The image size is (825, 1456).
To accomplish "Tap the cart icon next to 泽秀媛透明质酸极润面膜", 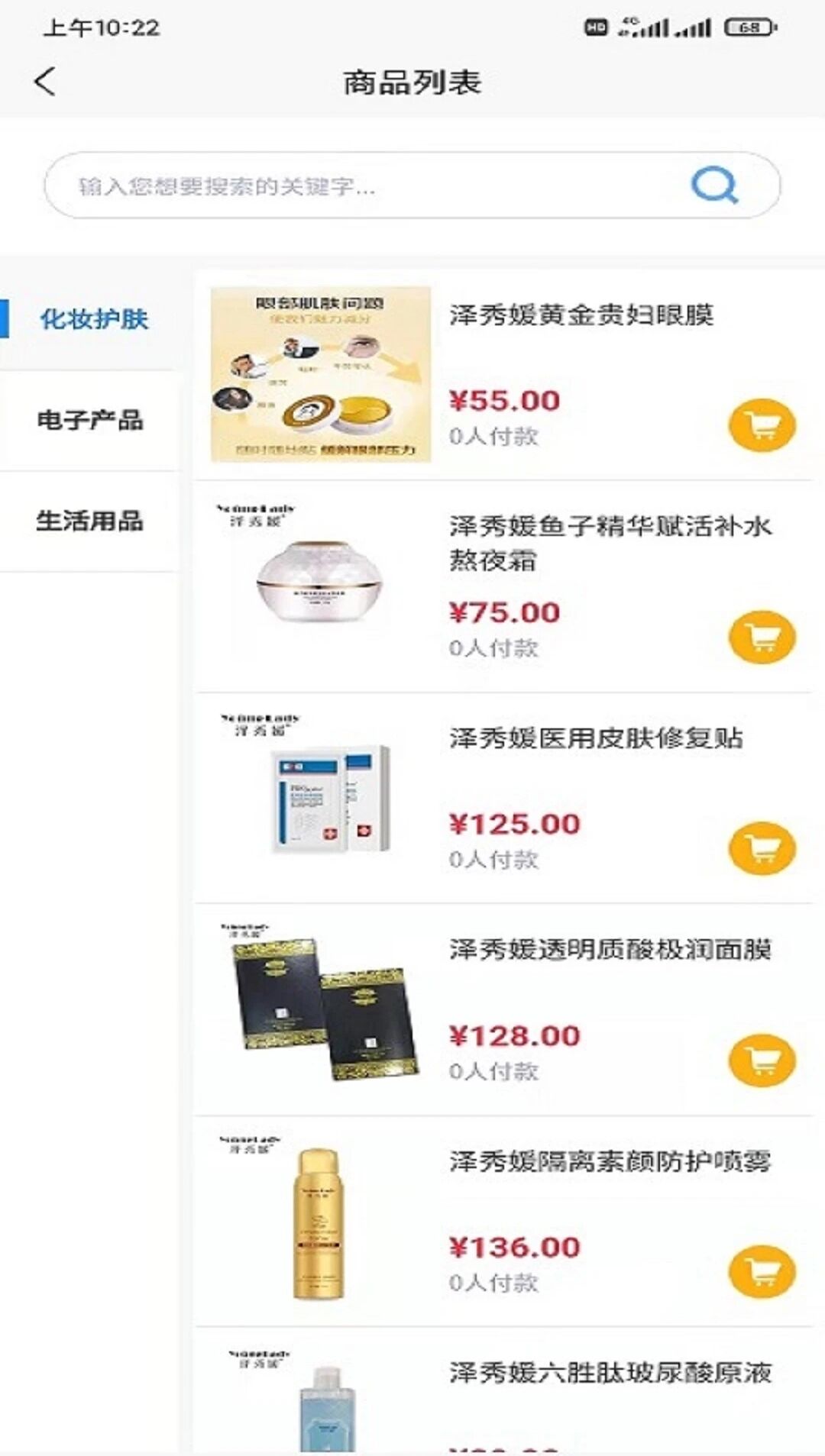I will 762,1058.
